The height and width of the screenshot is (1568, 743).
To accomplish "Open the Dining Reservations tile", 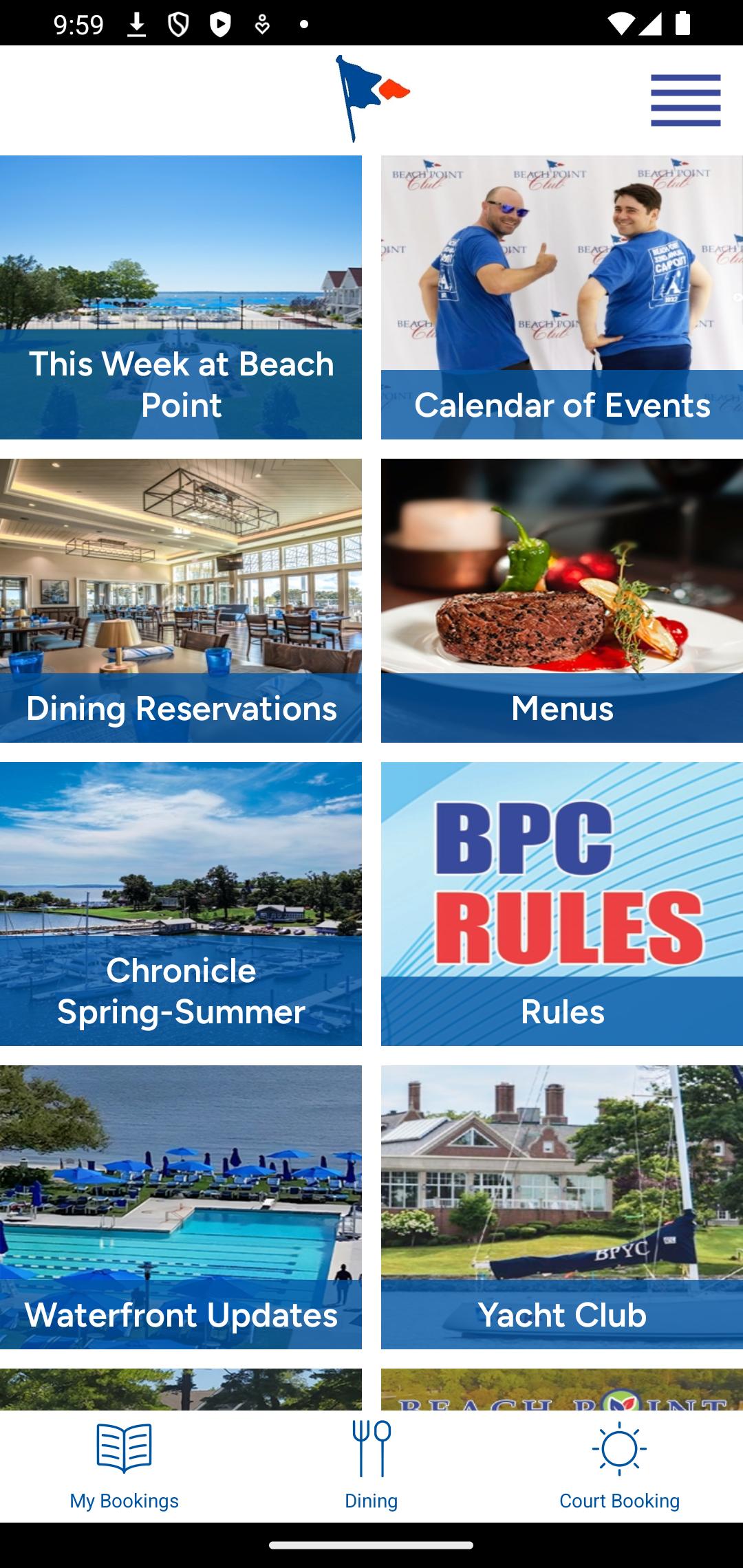I will pos(181,600).
